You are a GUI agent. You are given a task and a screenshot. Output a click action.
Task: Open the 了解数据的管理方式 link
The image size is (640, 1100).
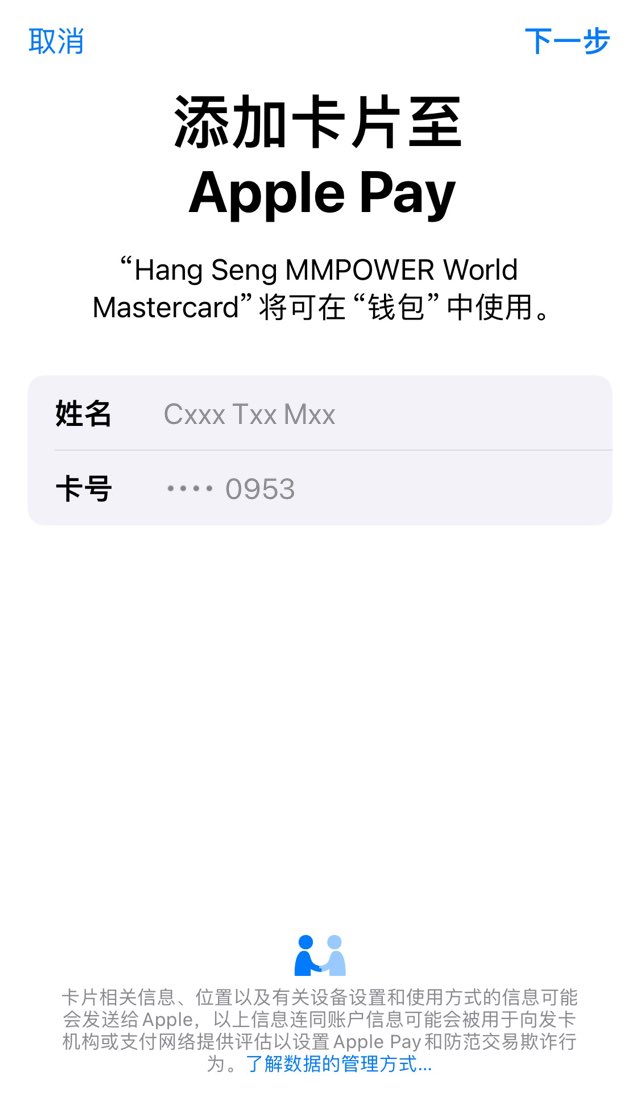[339, 1064]
